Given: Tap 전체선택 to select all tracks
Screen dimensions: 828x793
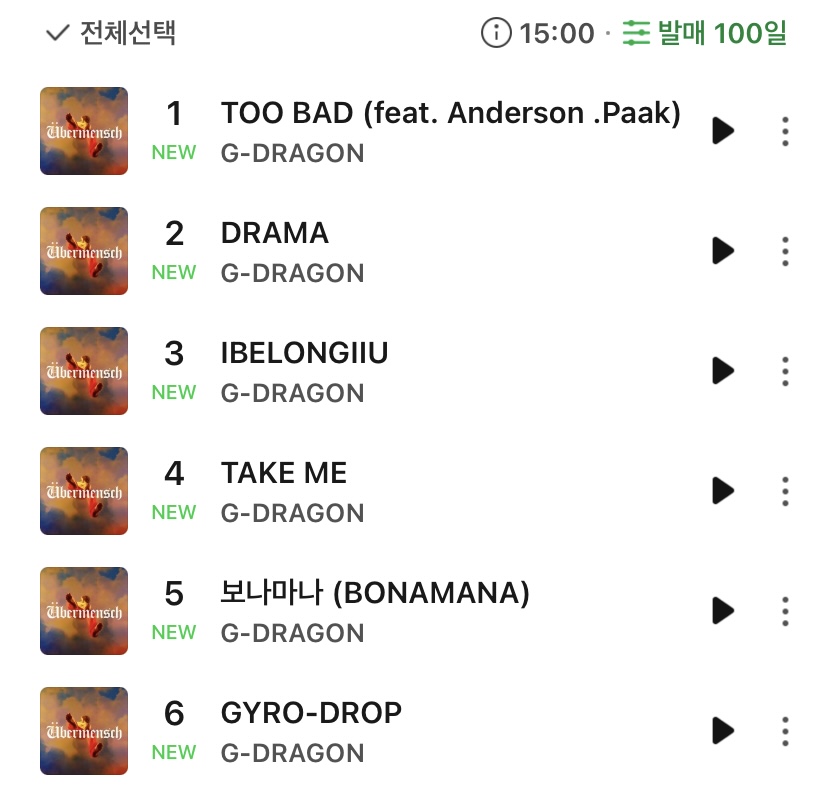Looking at the screenshot, I should tap(111, 33).
